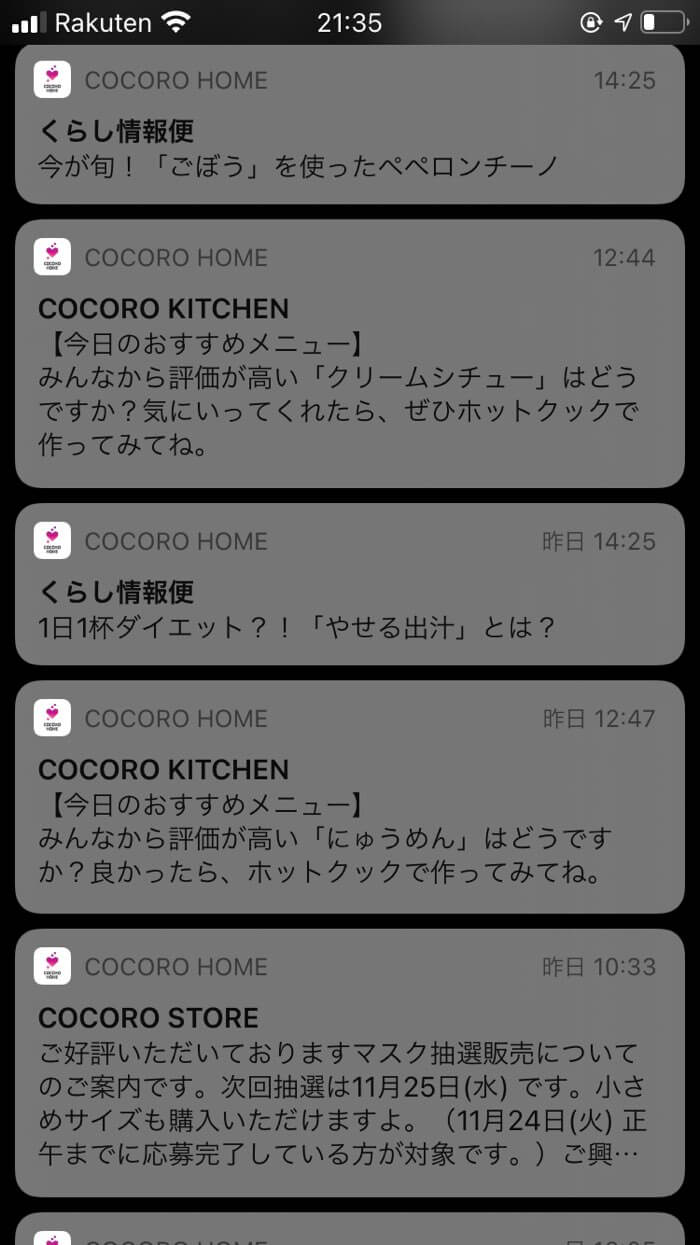
Task: Open the COCORO STORE マスク抽選販売 notification
Action: coord(350,1062)
